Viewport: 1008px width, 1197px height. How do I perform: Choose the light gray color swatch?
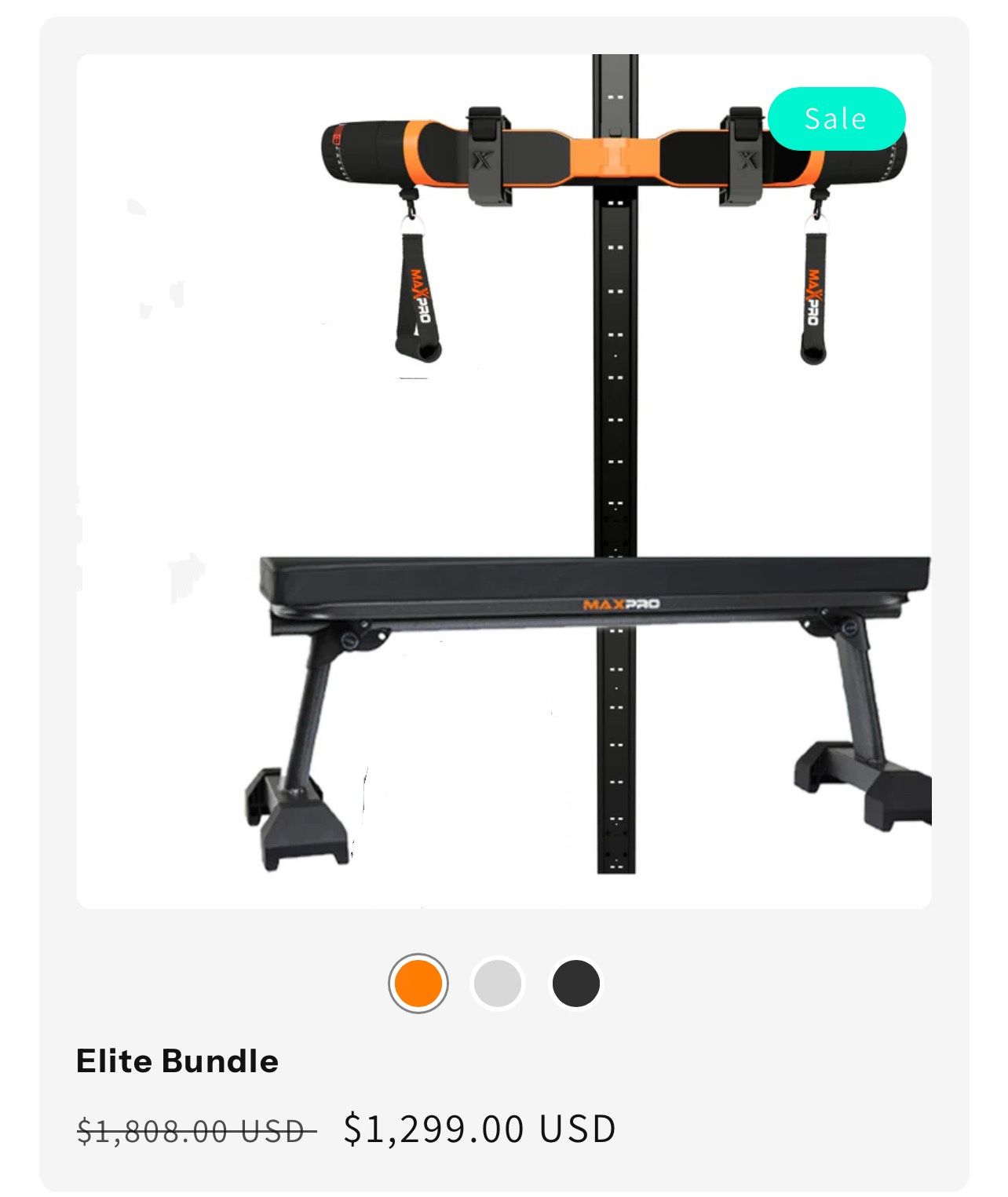pyautogui.click(x=497, y=983)
